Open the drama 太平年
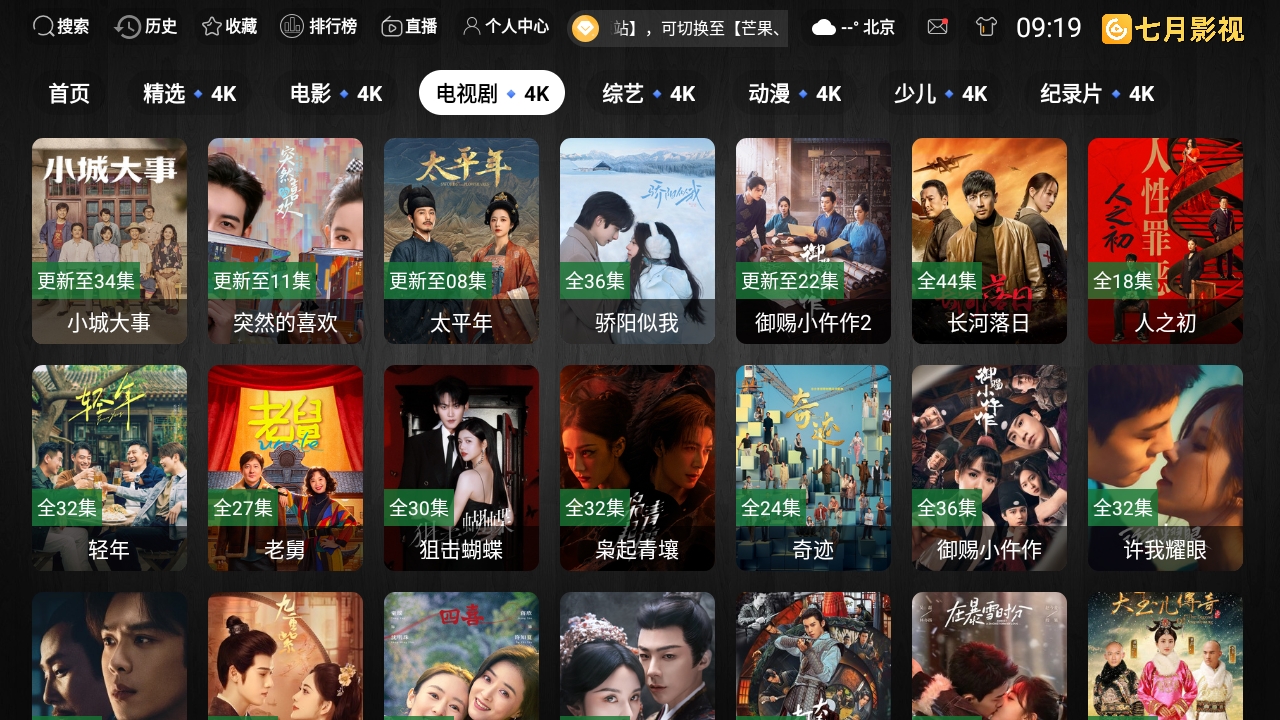The image size is (1280, 720). point(461,241)
